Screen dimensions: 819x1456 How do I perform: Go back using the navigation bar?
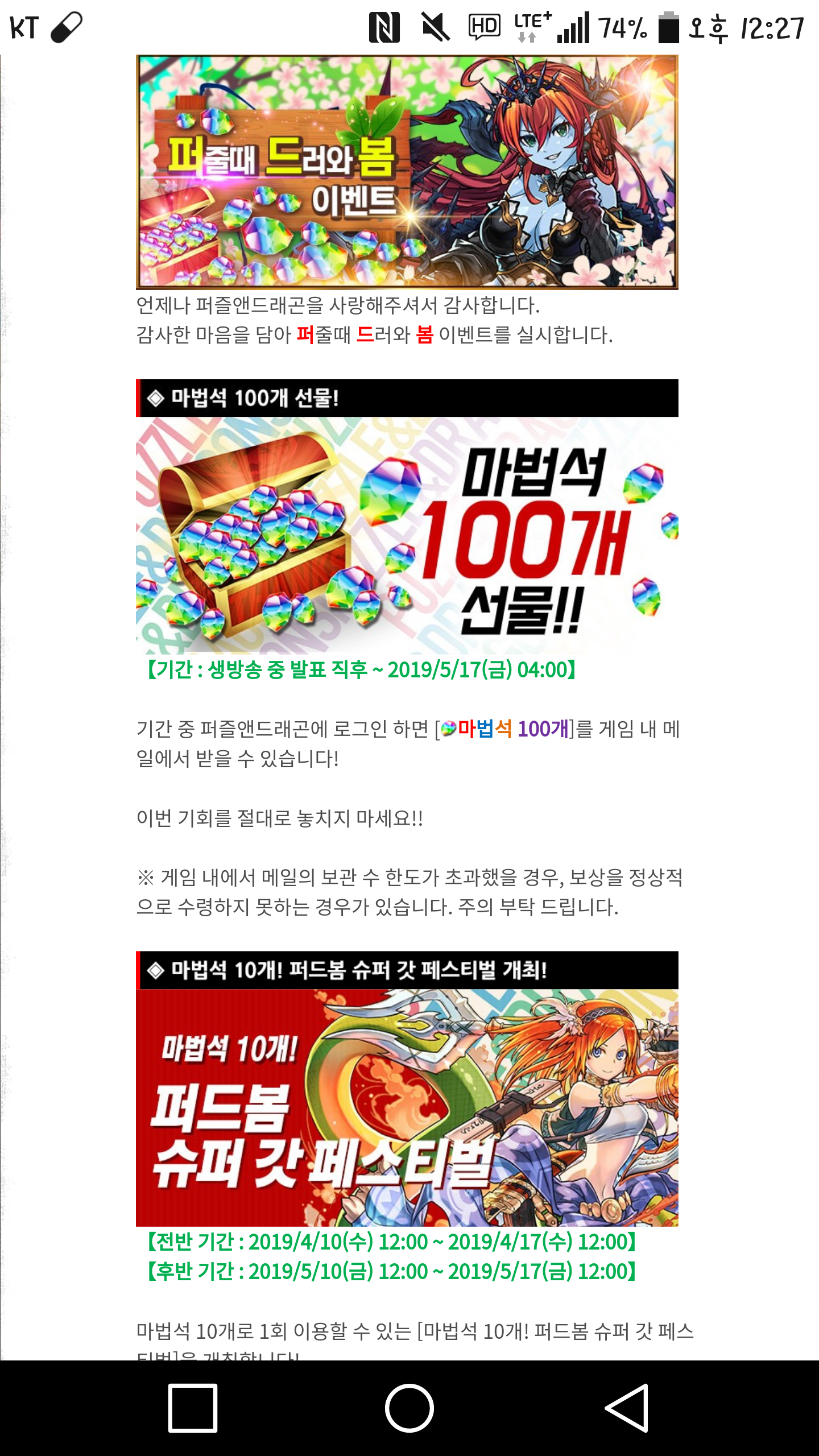coord(626,1408)
